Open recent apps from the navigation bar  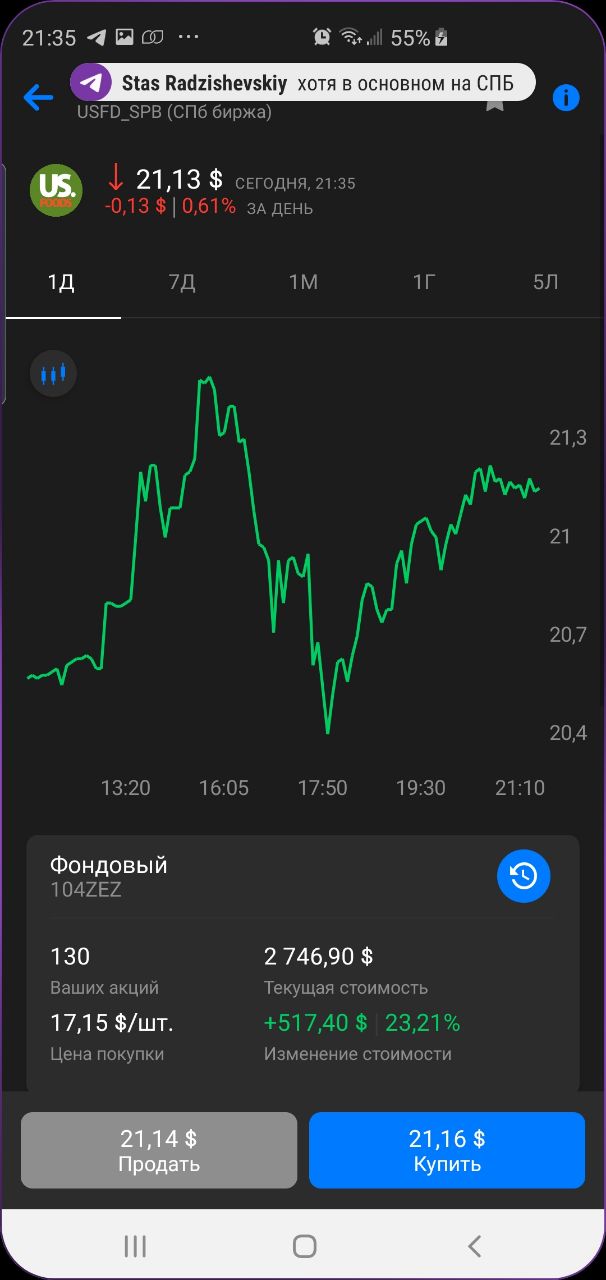(135, 1245)
